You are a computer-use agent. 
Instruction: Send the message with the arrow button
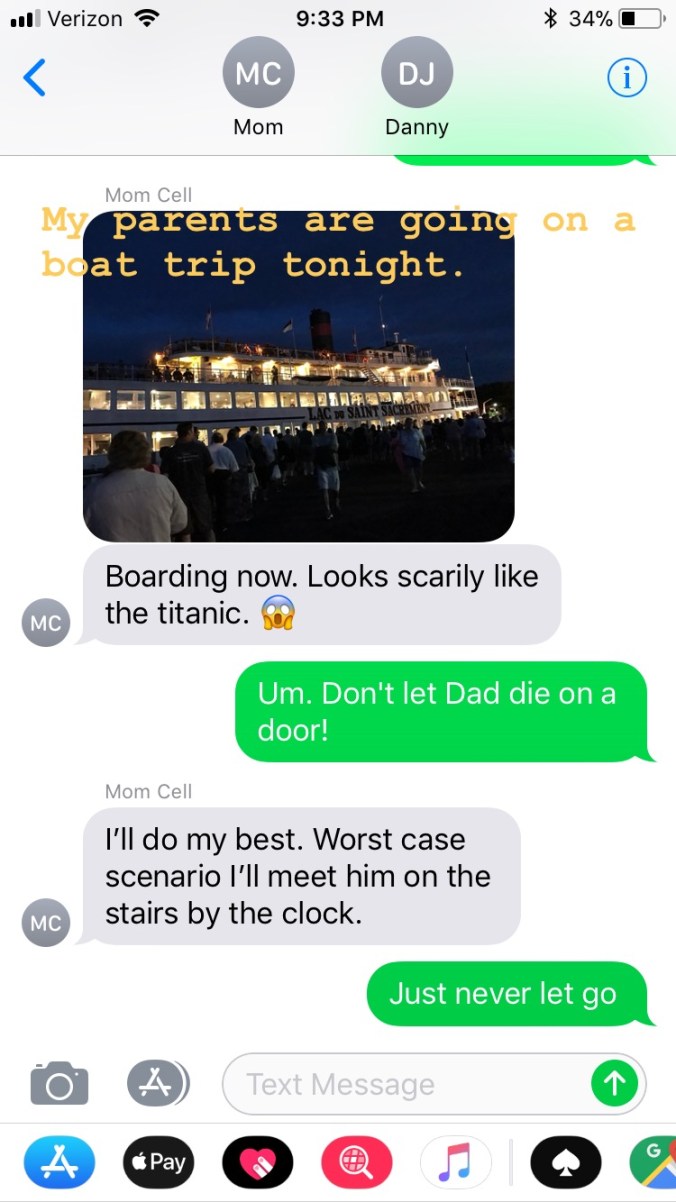point(615,1084)
